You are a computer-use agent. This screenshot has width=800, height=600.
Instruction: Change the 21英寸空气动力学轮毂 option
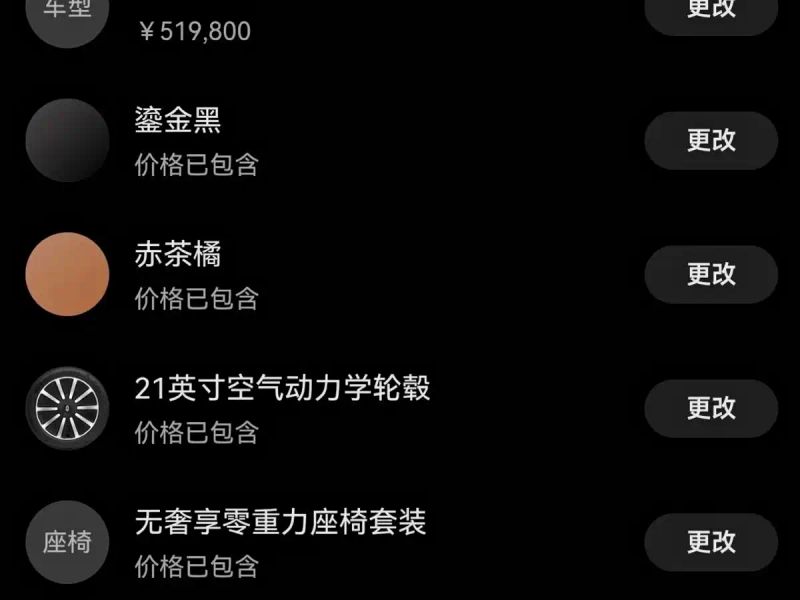click(x=711, y=408)
